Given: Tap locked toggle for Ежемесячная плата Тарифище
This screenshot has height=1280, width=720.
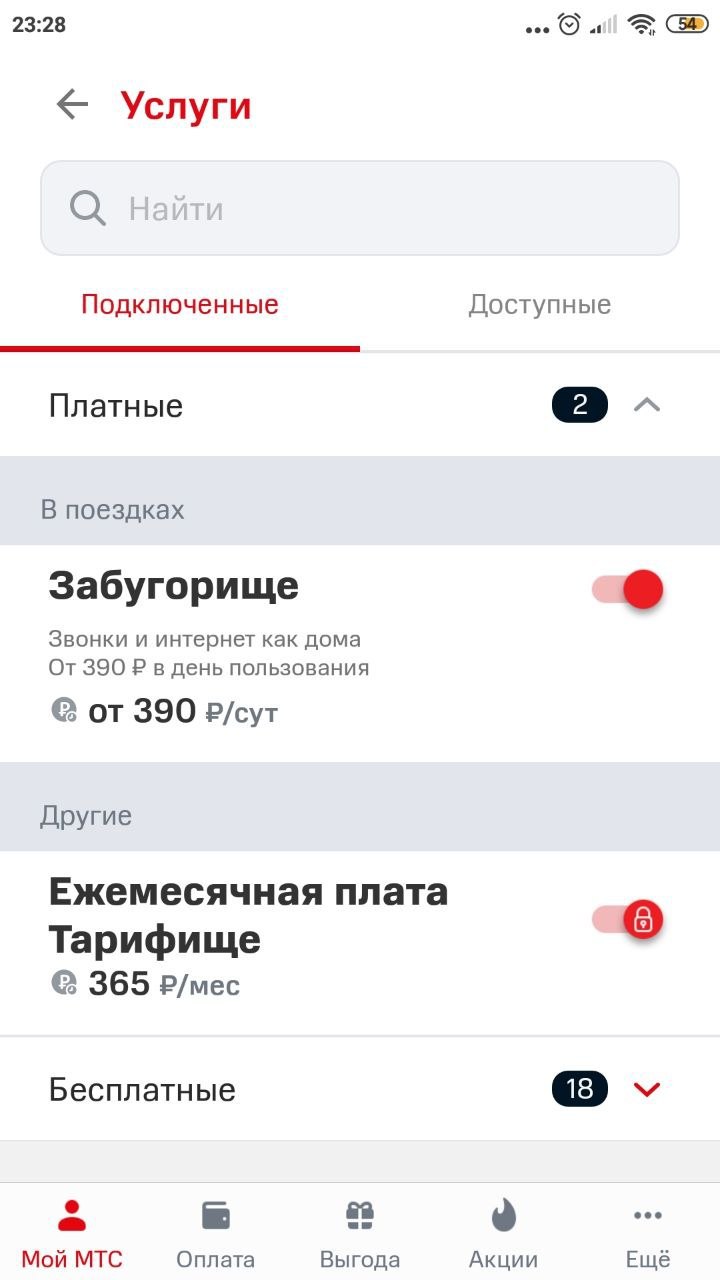Looking at the screenshot, I should (x=628, y=919).
